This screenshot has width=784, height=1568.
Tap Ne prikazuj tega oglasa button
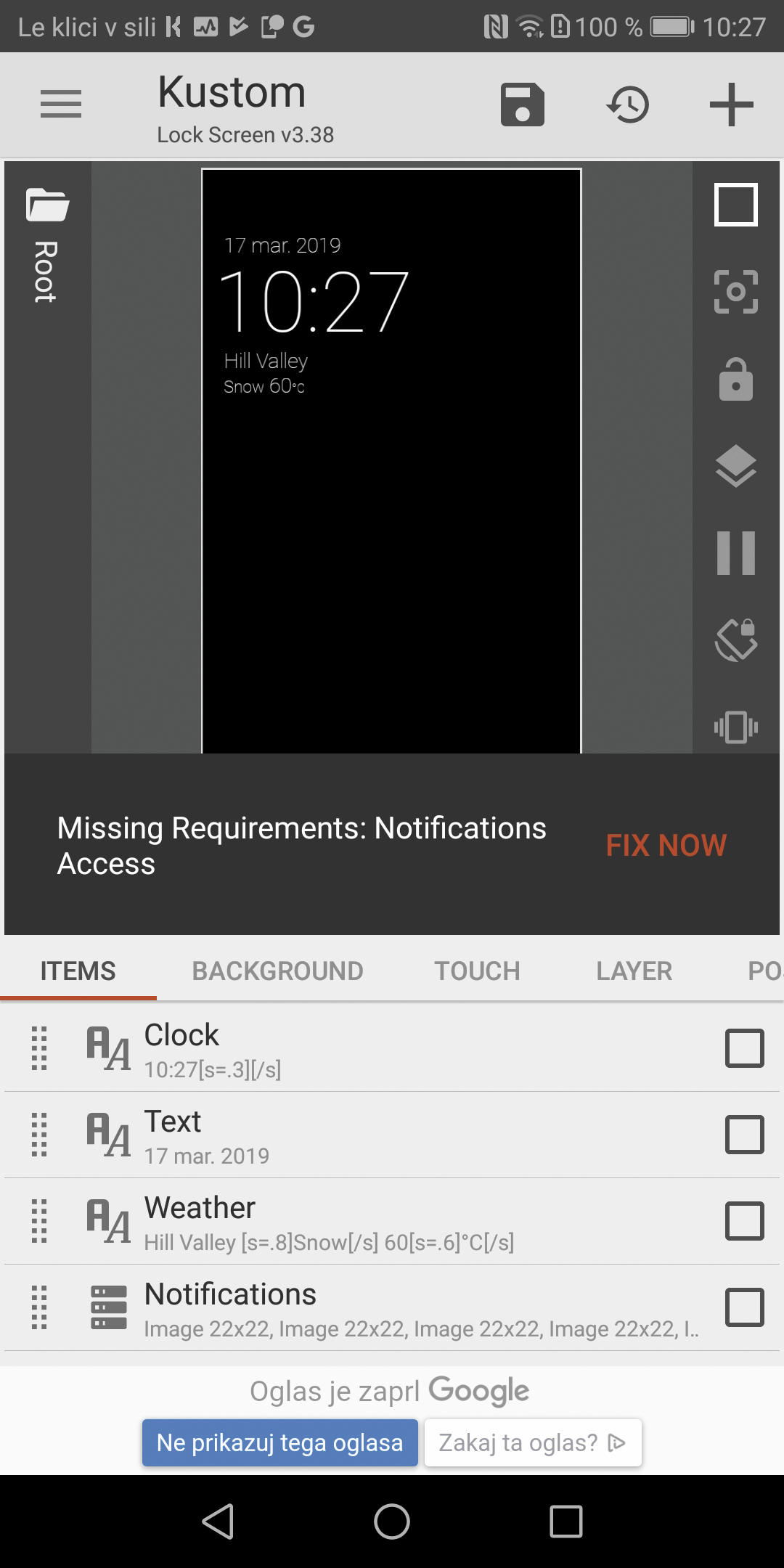(x=279, y=1442)
